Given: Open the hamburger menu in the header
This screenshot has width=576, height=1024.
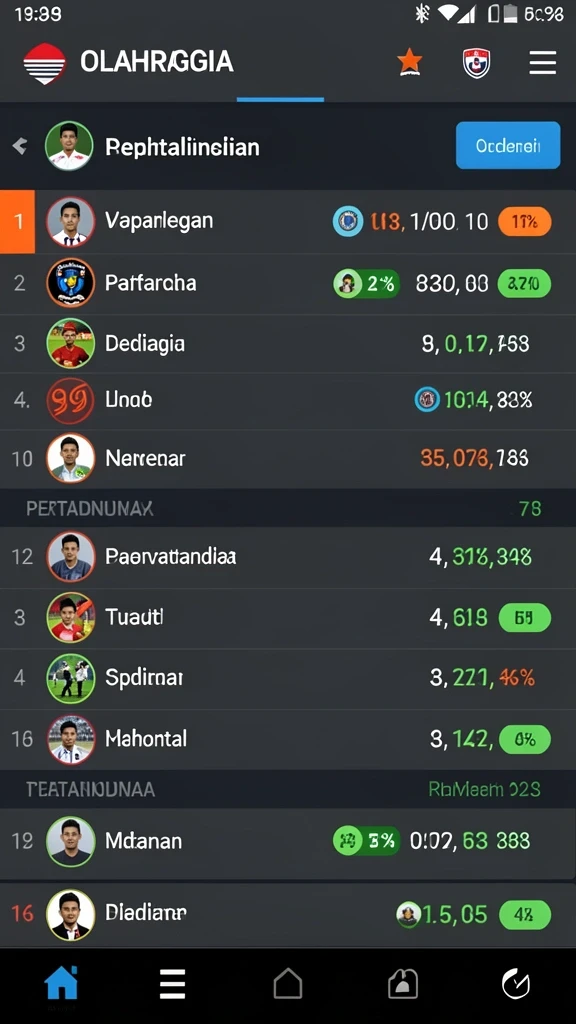Looking at the screenshot, I should (543, 63).
